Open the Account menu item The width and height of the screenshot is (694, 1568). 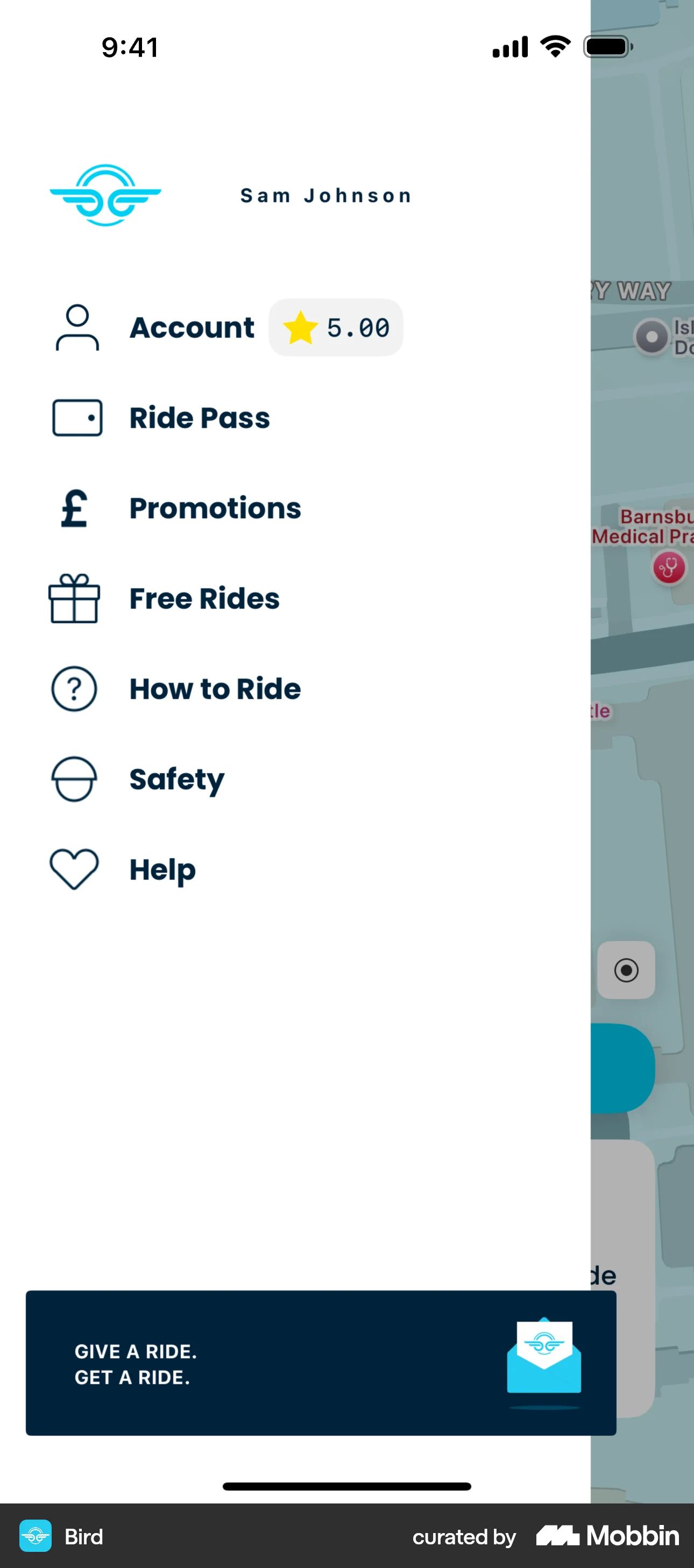(x=192, y=327)
